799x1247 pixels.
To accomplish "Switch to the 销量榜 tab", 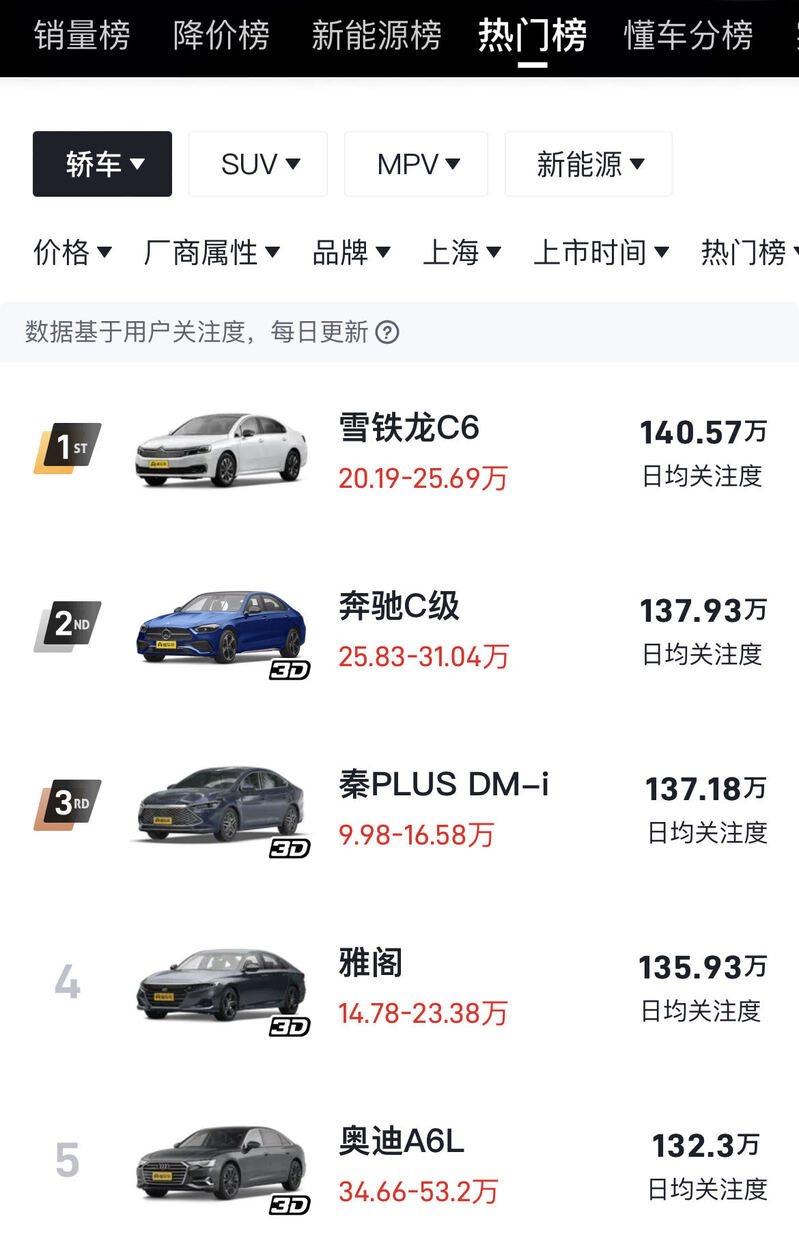I will click(82, 36).
